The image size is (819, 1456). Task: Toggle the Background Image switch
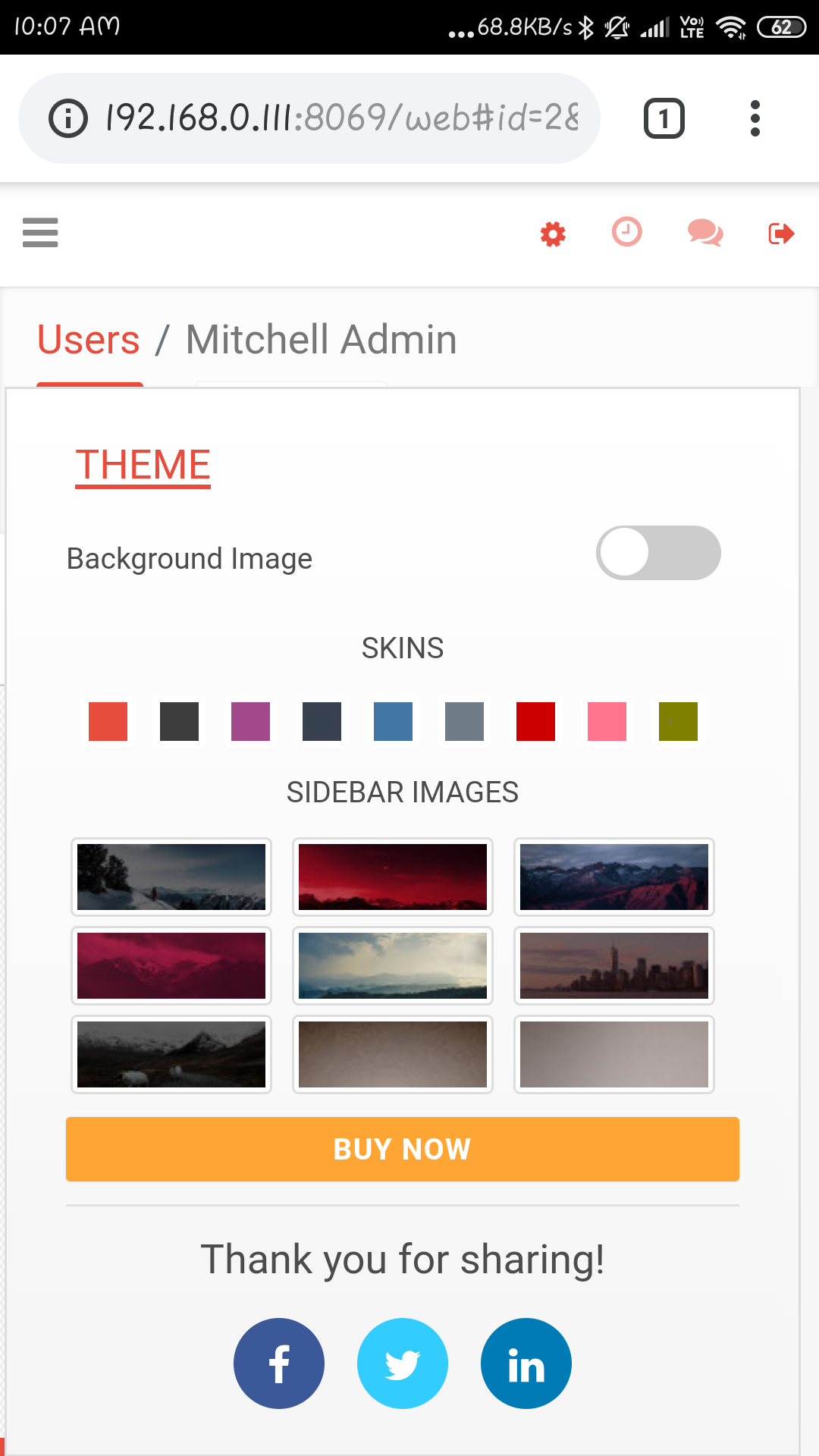click(x=658, y=553)
